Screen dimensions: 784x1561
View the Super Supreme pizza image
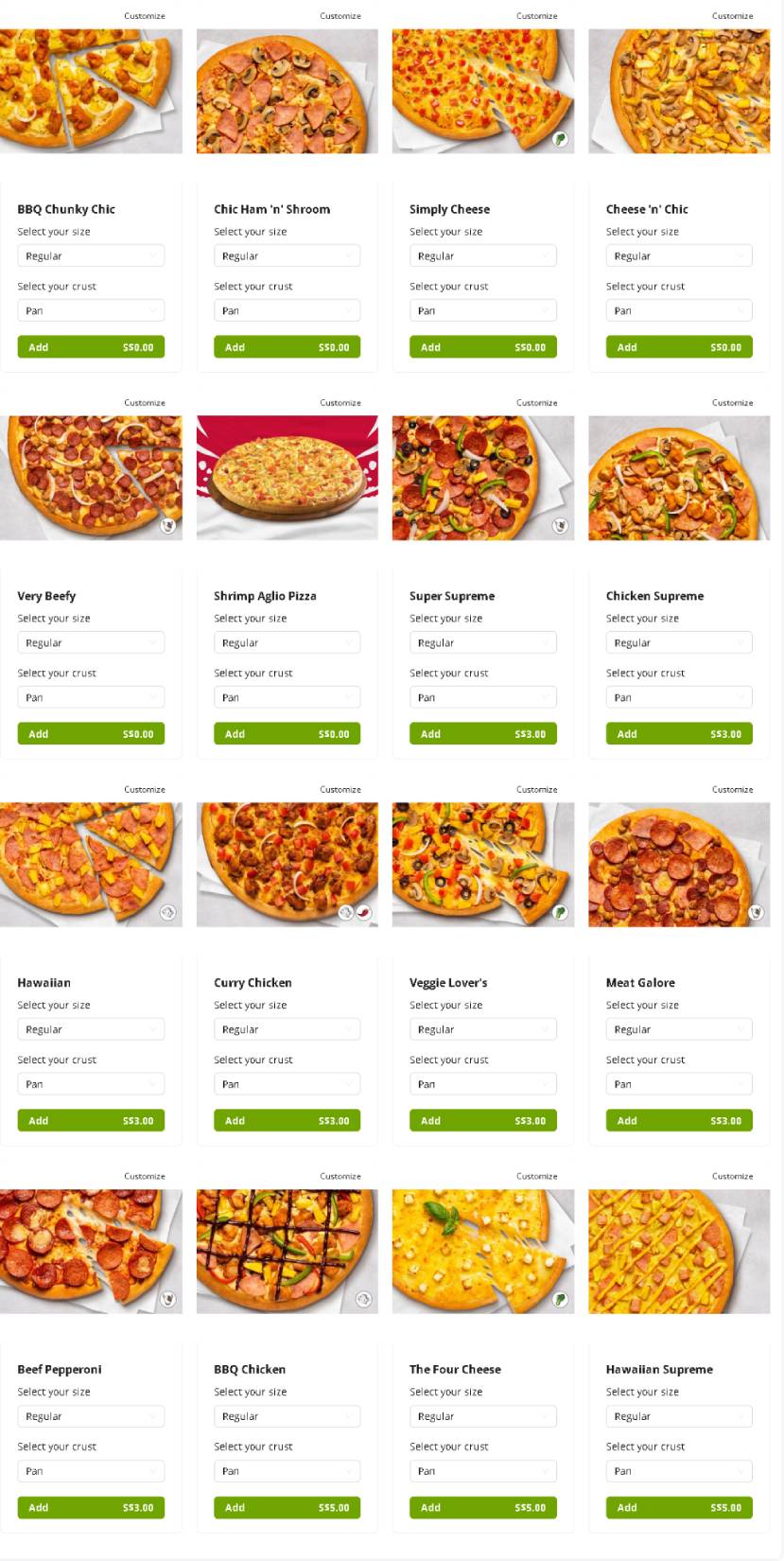[483, 478]
